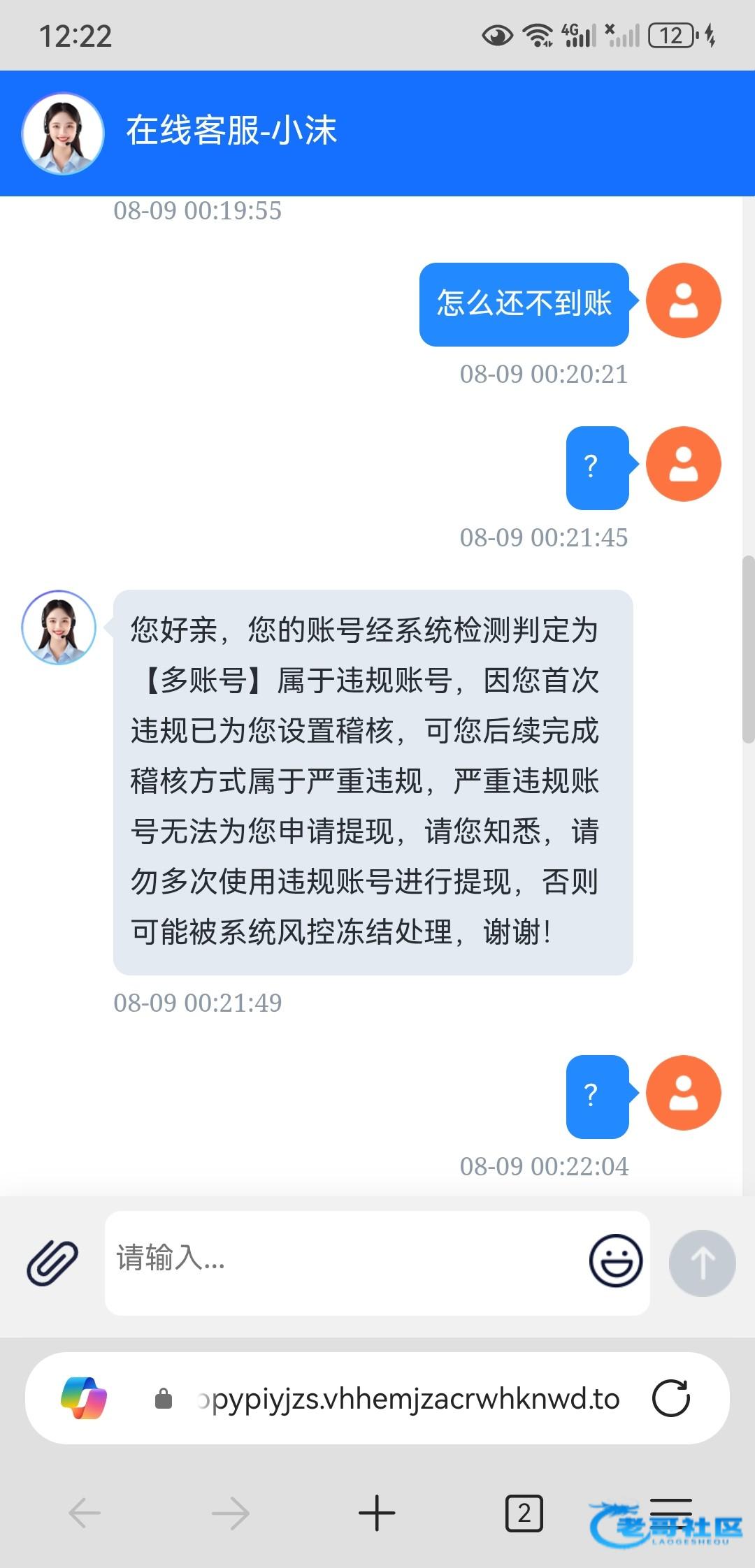
Task: Go back with the browser back arrow
Action: tap(85, 1513)
